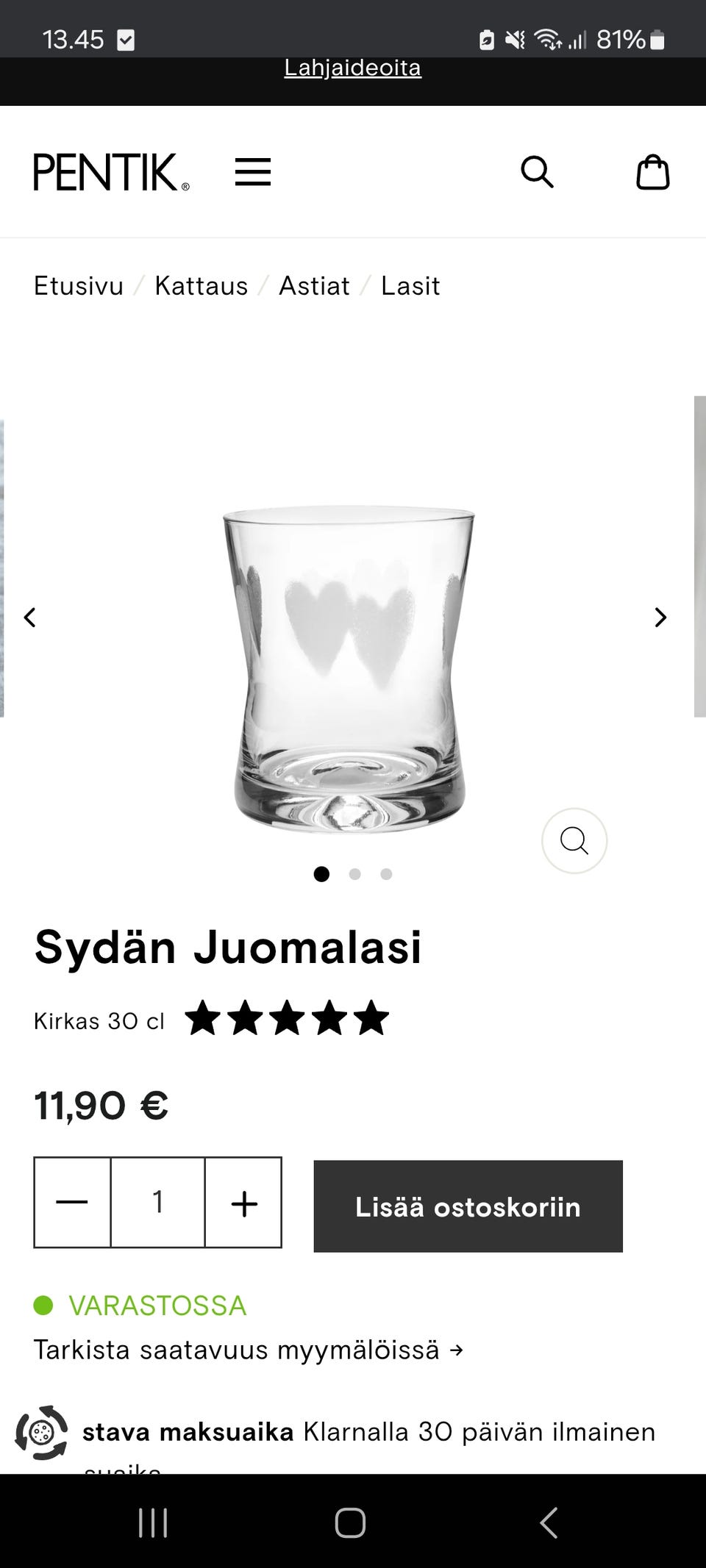Select the five-star rating display

tap(288, 1019)
